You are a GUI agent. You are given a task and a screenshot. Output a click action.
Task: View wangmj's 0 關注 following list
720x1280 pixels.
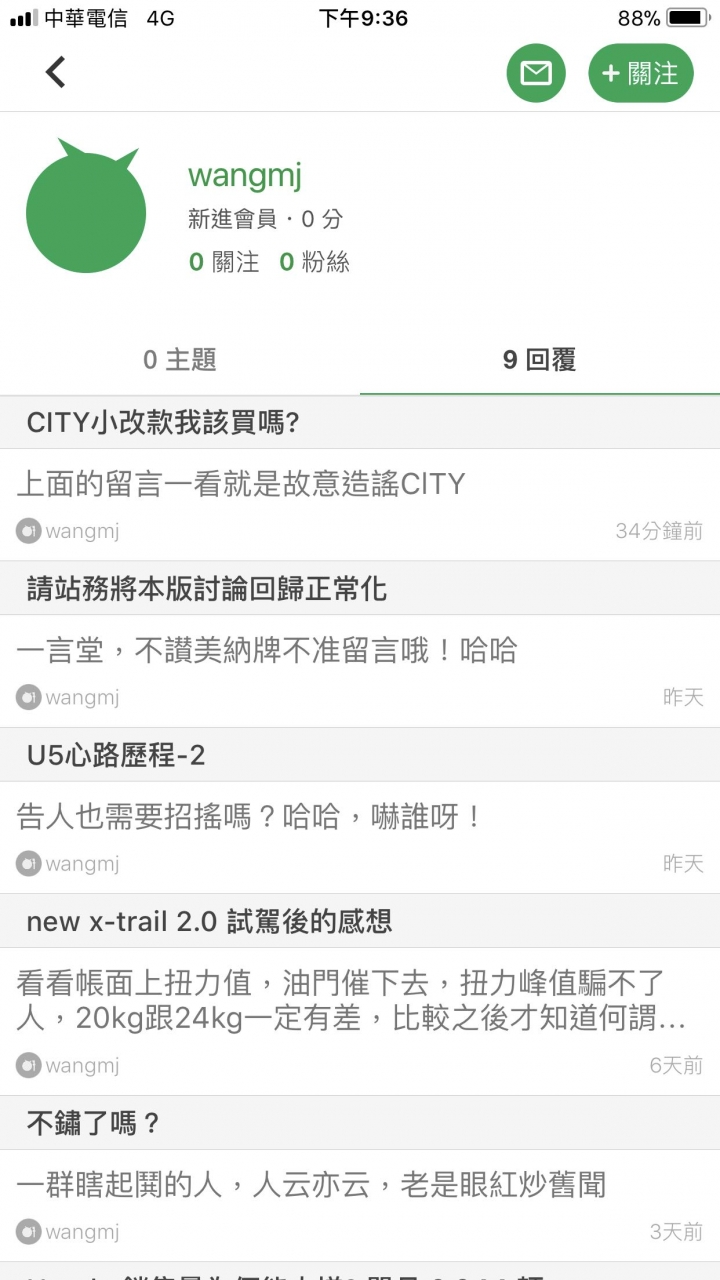tap(224, 262)
